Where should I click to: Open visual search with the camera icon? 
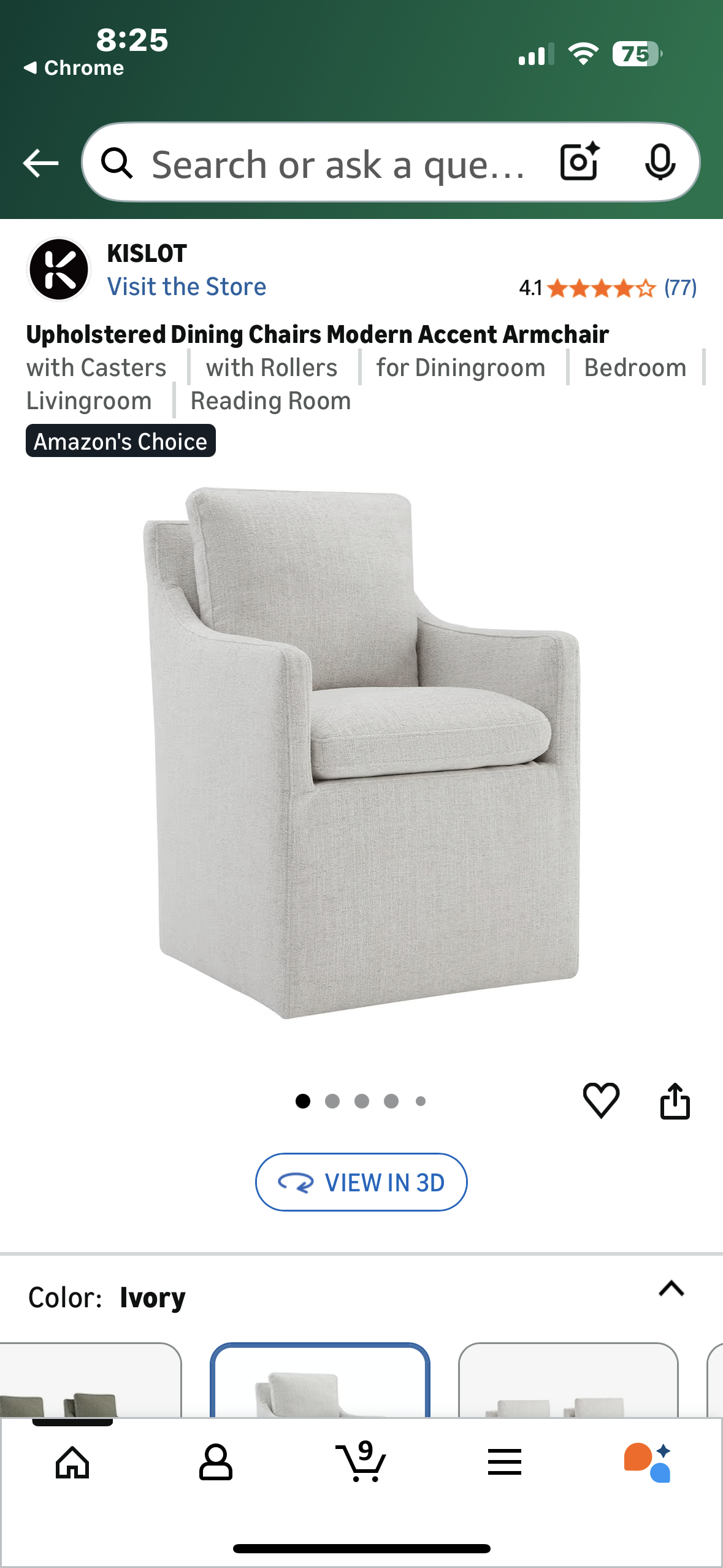coord(579,162)
